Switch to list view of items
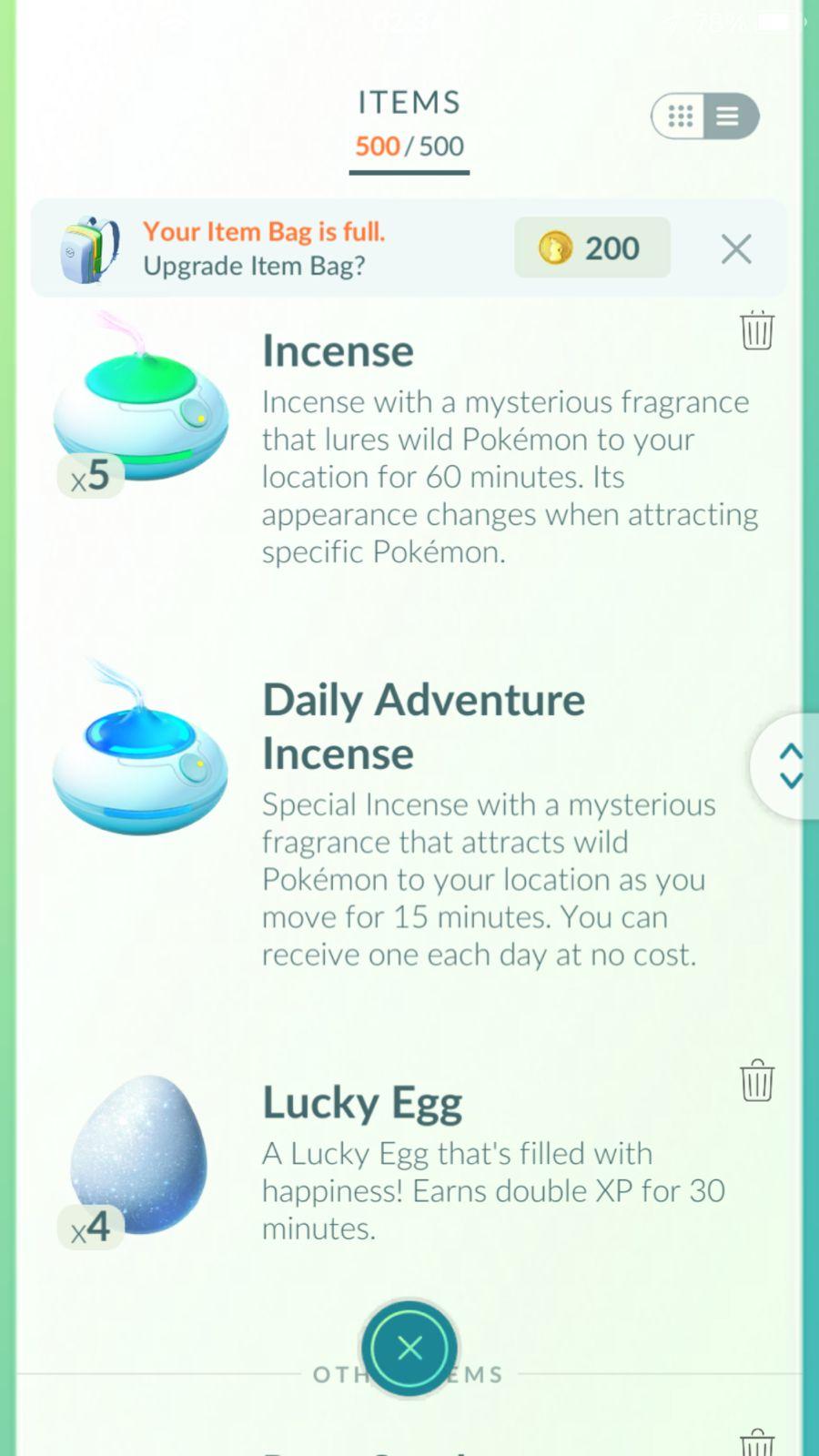The width and height of the screenshot is (819, 1456). pyautogui.click(x=729, y=116)
